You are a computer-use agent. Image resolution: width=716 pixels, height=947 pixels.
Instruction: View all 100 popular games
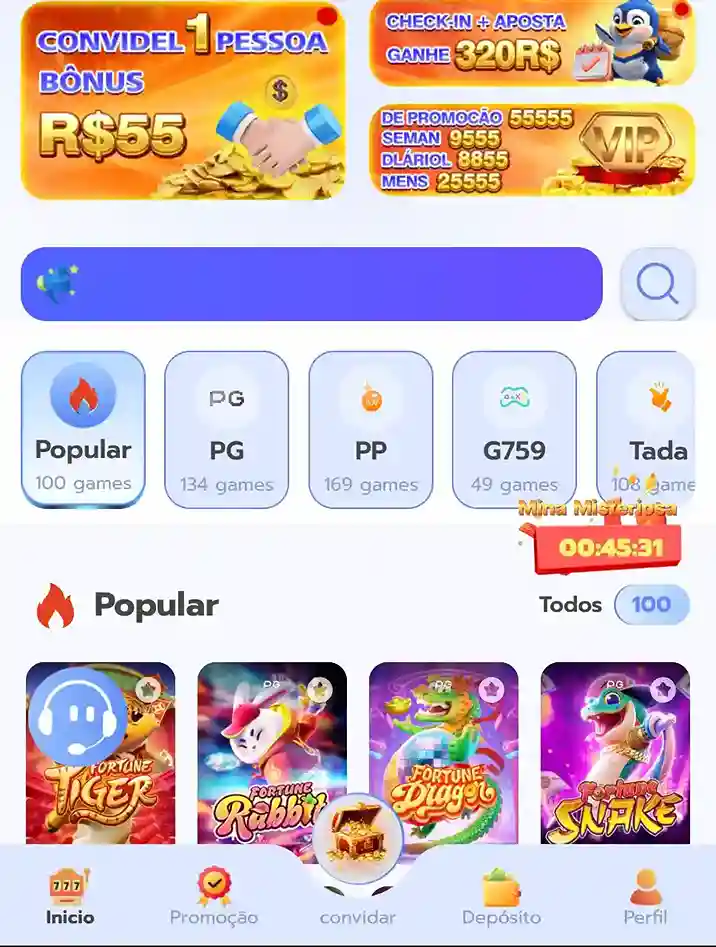(651, 604)
